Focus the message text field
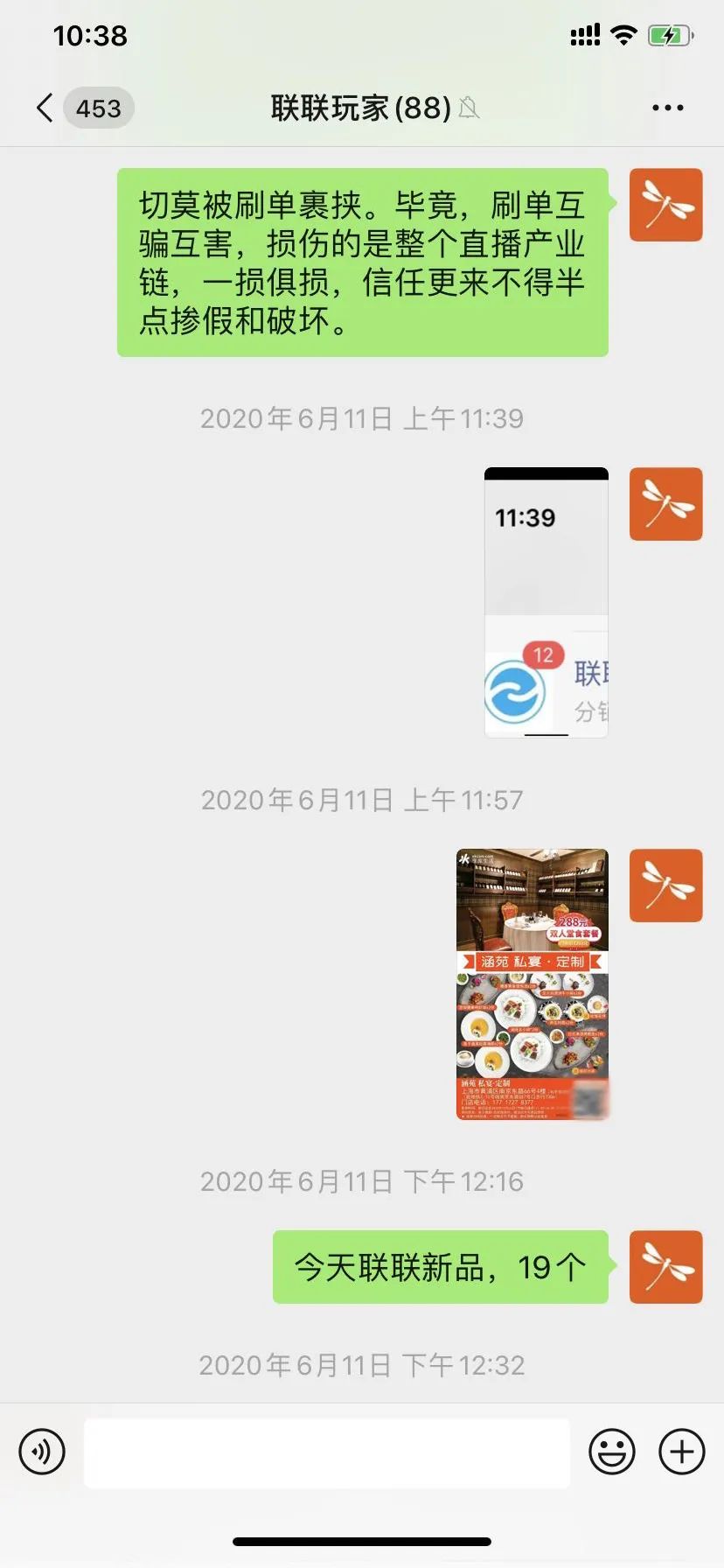This screenshot has width=724, height=1568. click(326, 1452)
